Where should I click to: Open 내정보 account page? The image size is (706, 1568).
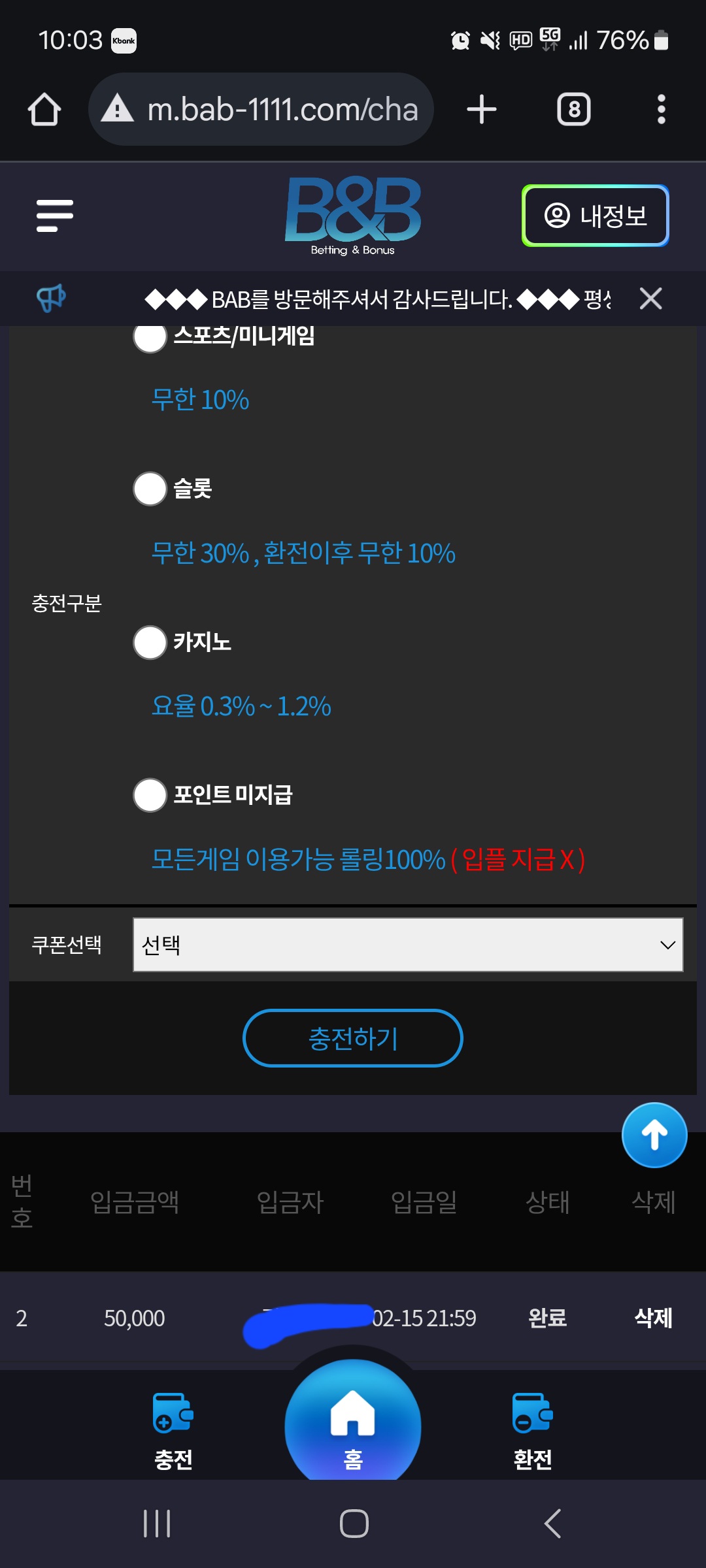596,216
